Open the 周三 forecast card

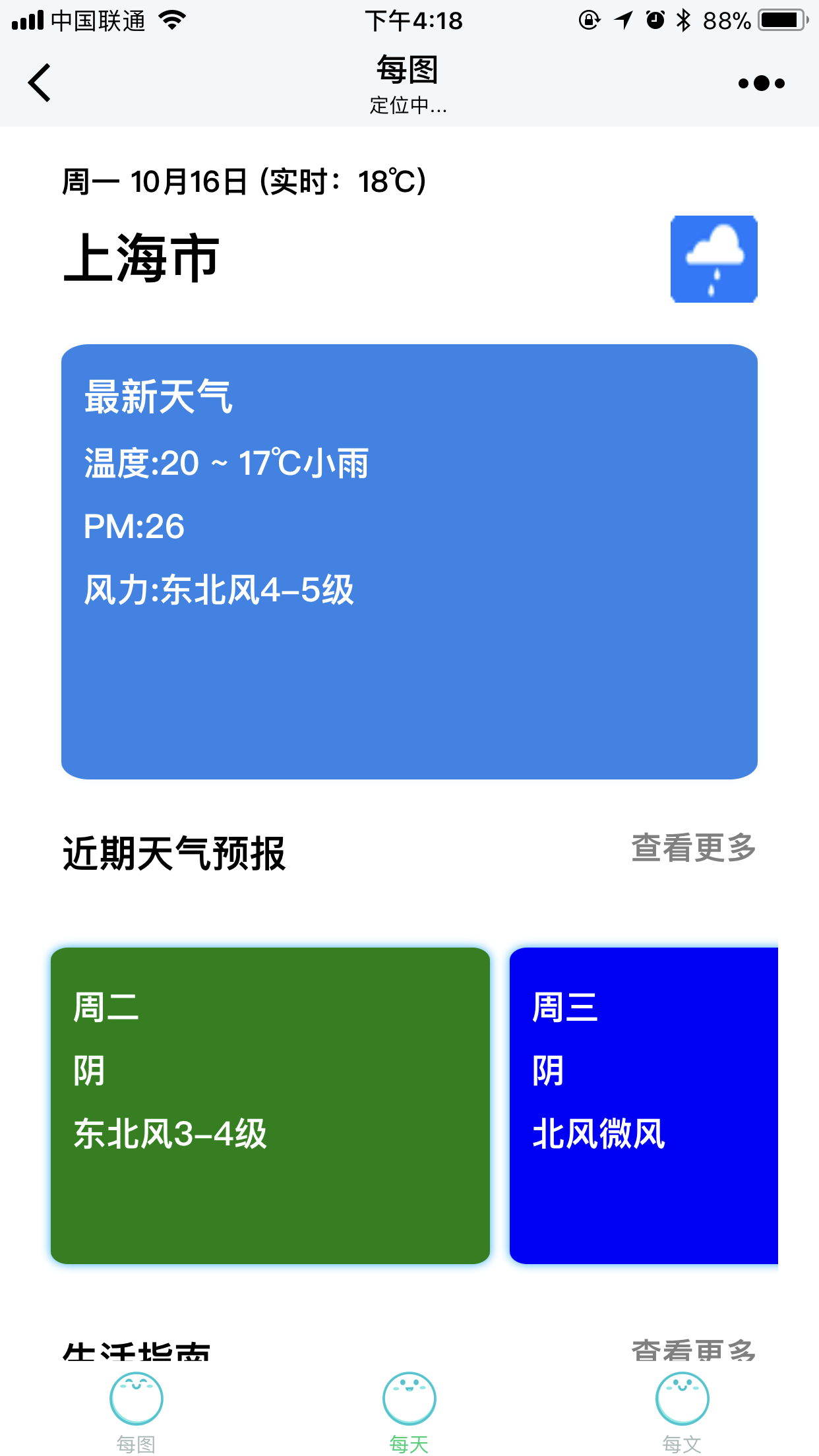644,1106
